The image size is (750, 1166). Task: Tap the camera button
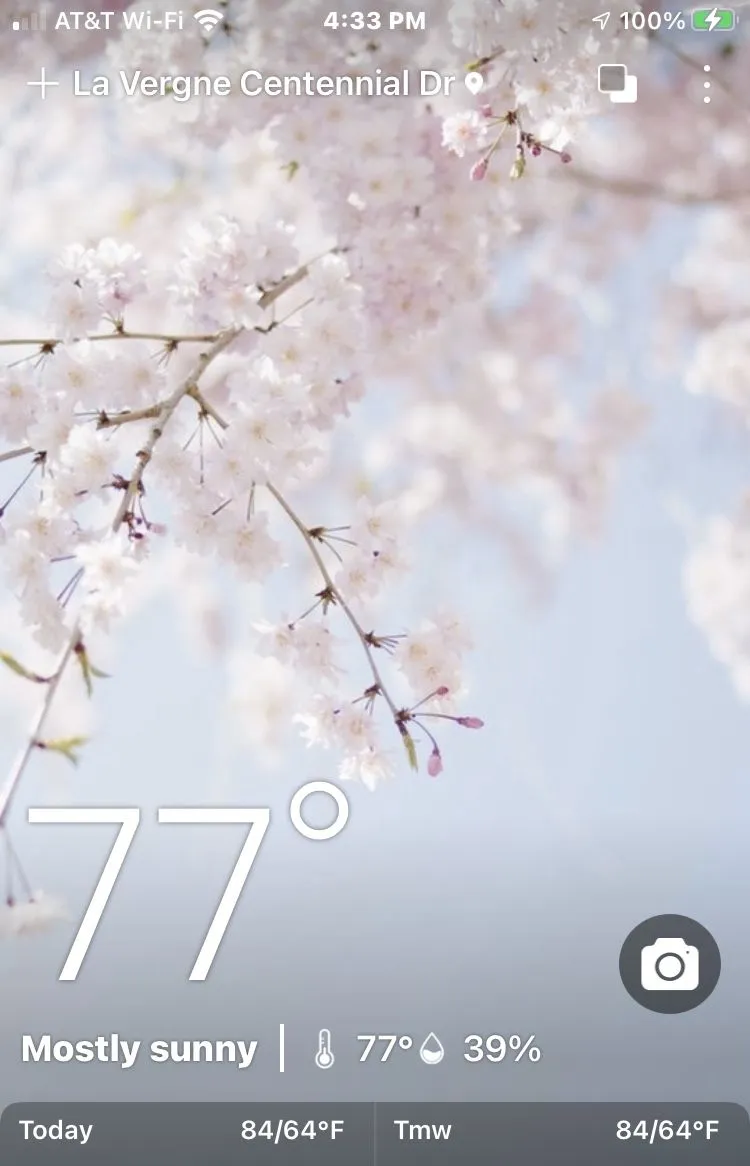(x=669, y=964)
